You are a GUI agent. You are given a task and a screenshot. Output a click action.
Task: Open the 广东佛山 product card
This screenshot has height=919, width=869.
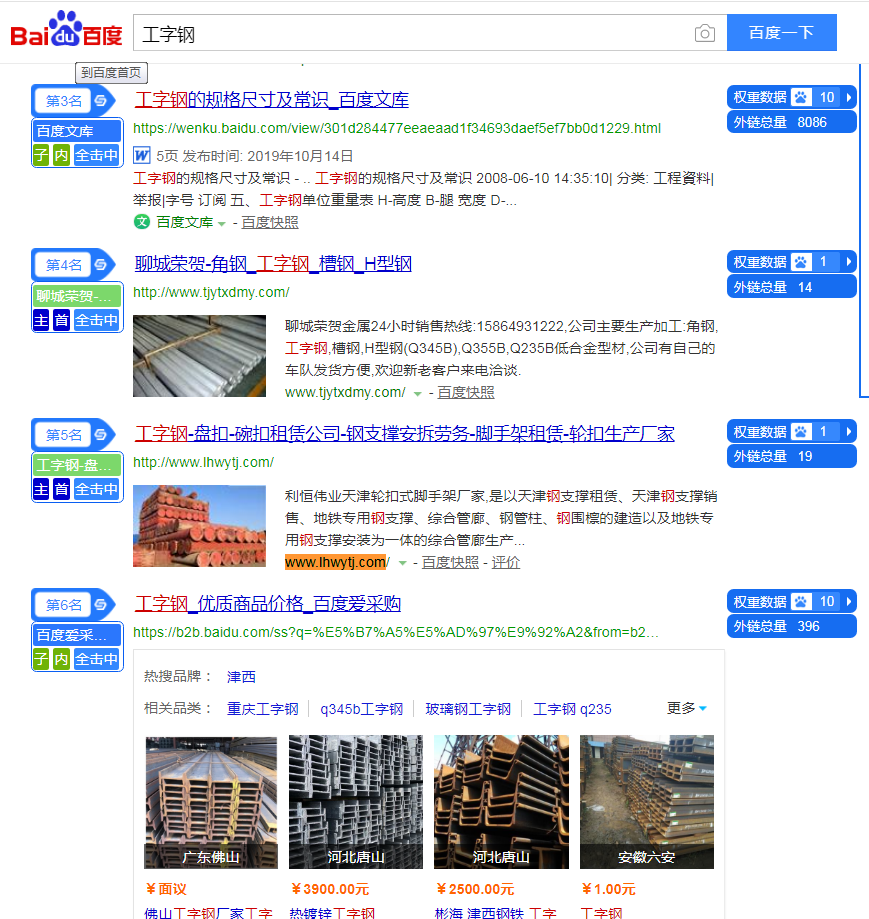coord(211,802)
